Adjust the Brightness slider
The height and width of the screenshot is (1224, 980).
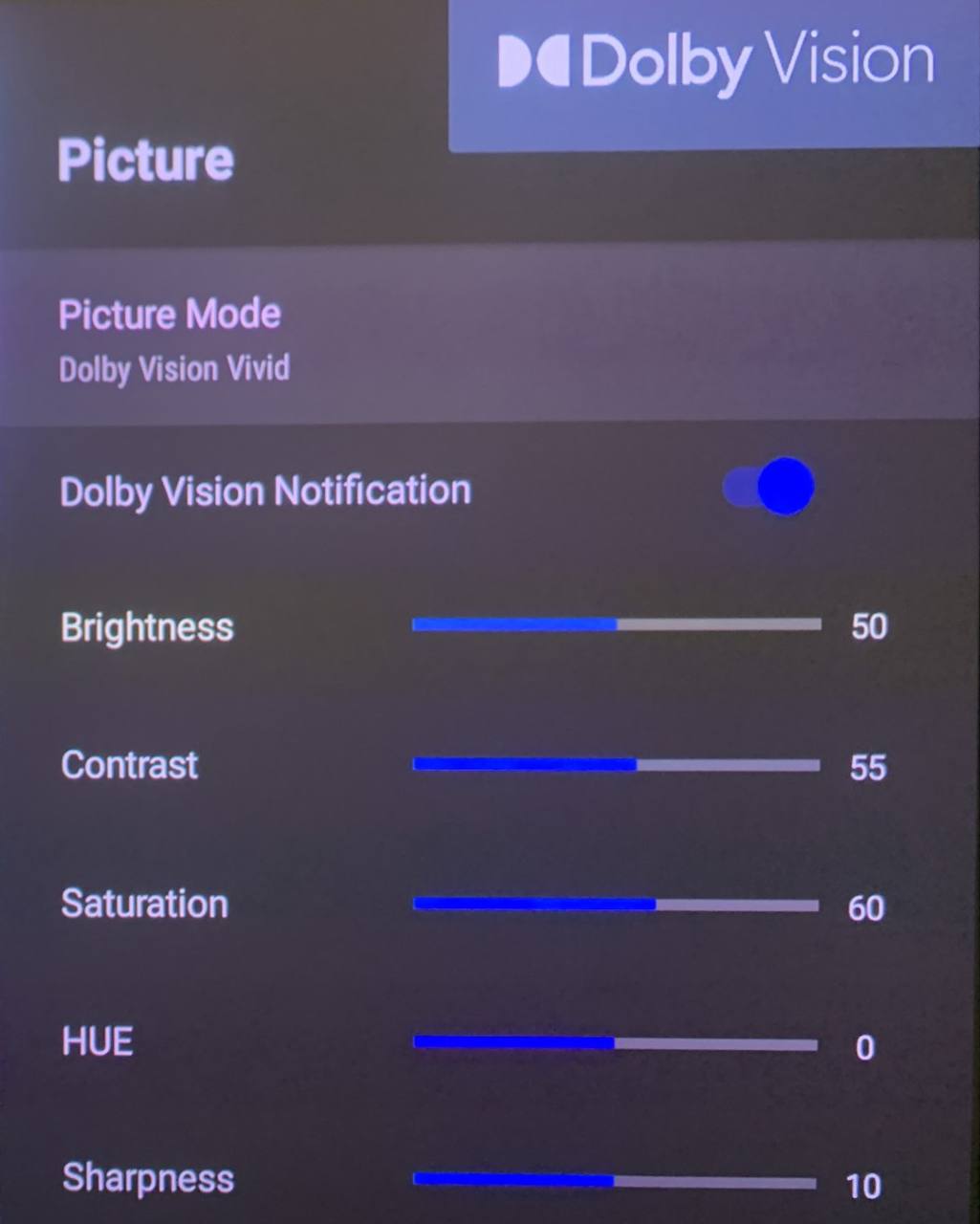(x=616, y=624)
